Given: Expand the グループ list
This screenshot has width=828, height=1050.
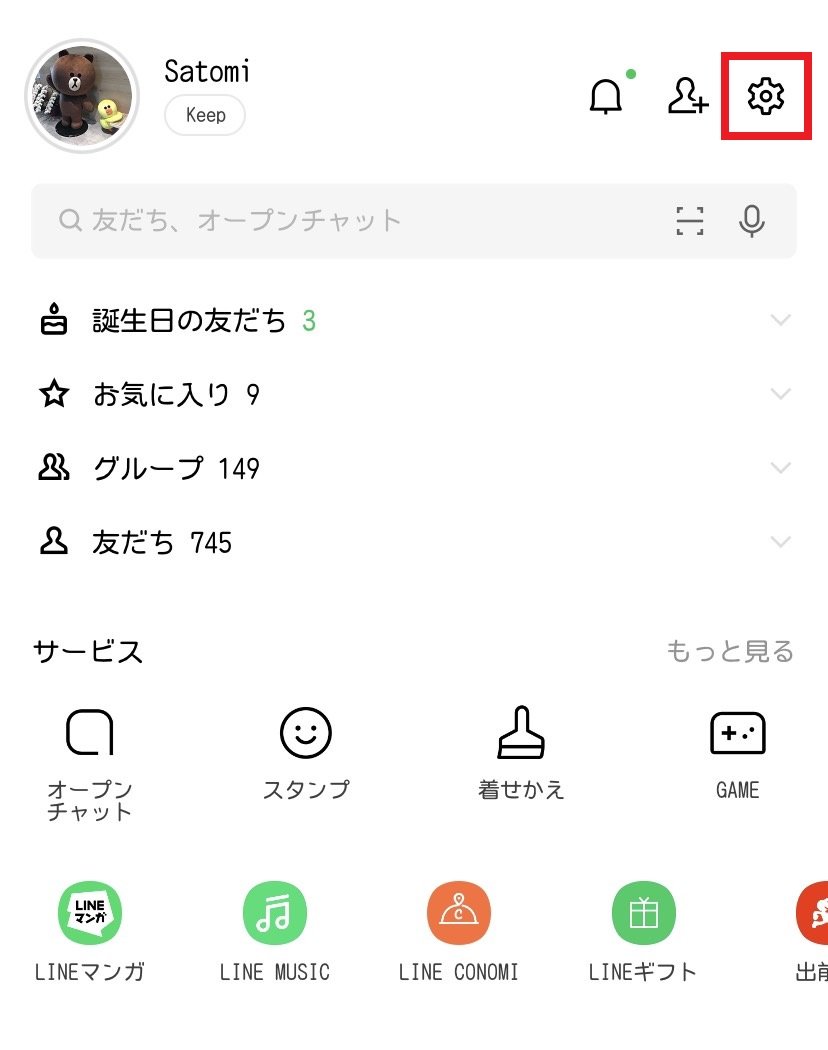Looking at the screenshot, I should click(x=780, y=468).
